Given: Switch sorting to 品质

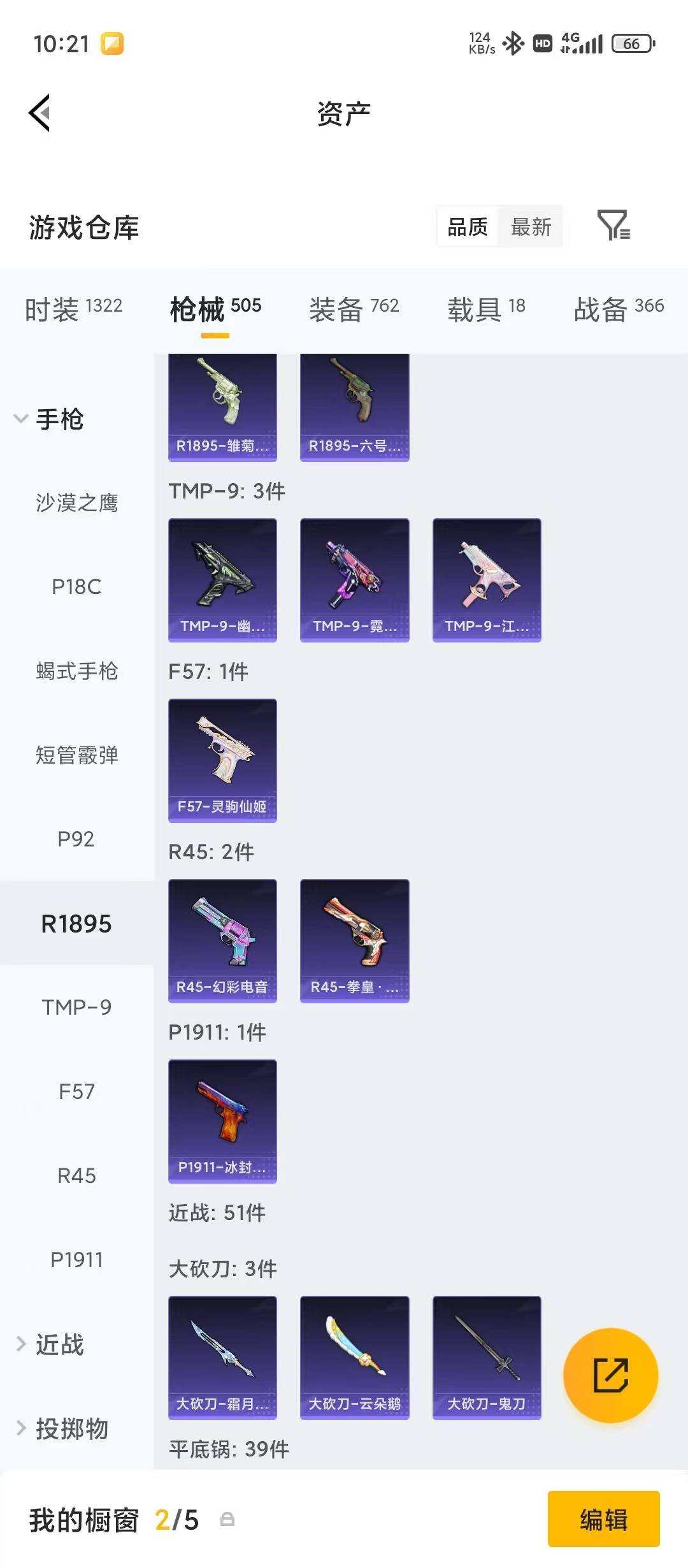Looking at the screenshot, I should coord(467,228).
